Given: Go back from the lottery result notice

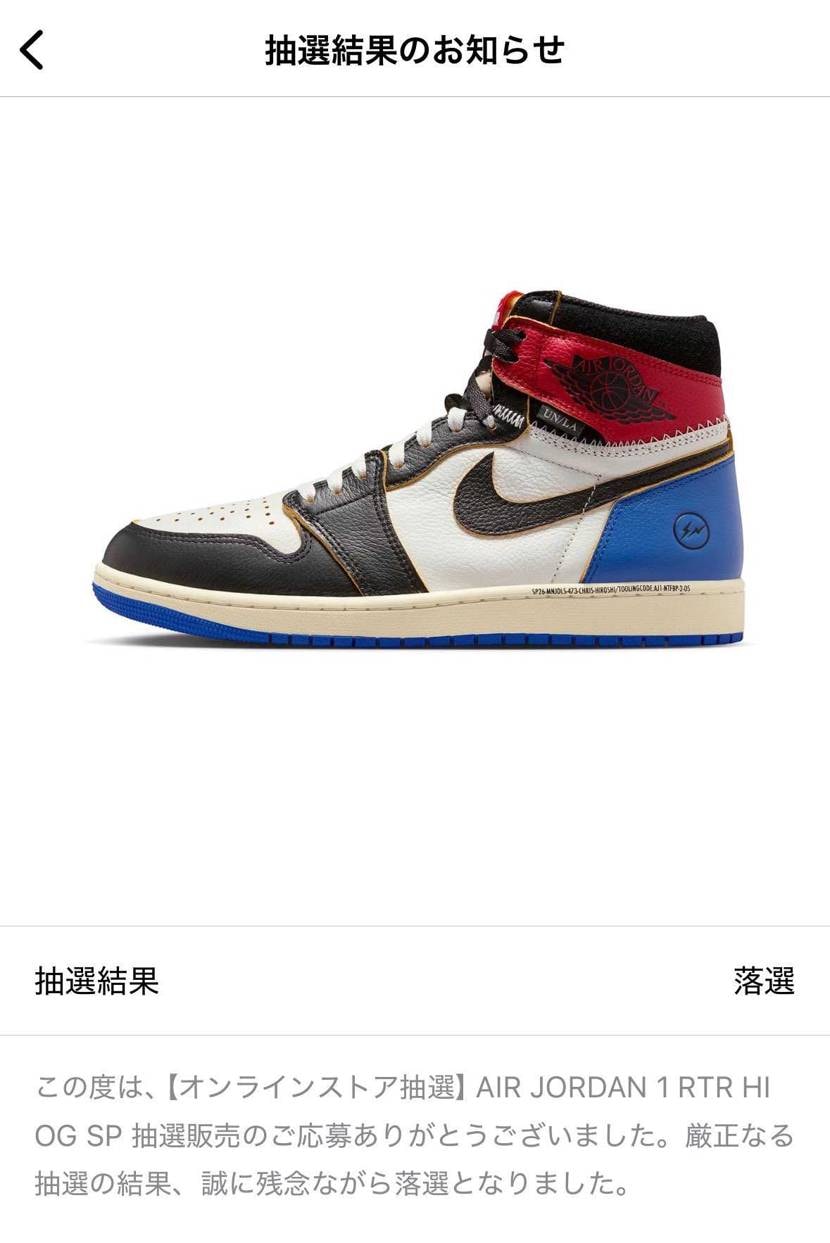Looking at the screenshot, I should 33,49.
